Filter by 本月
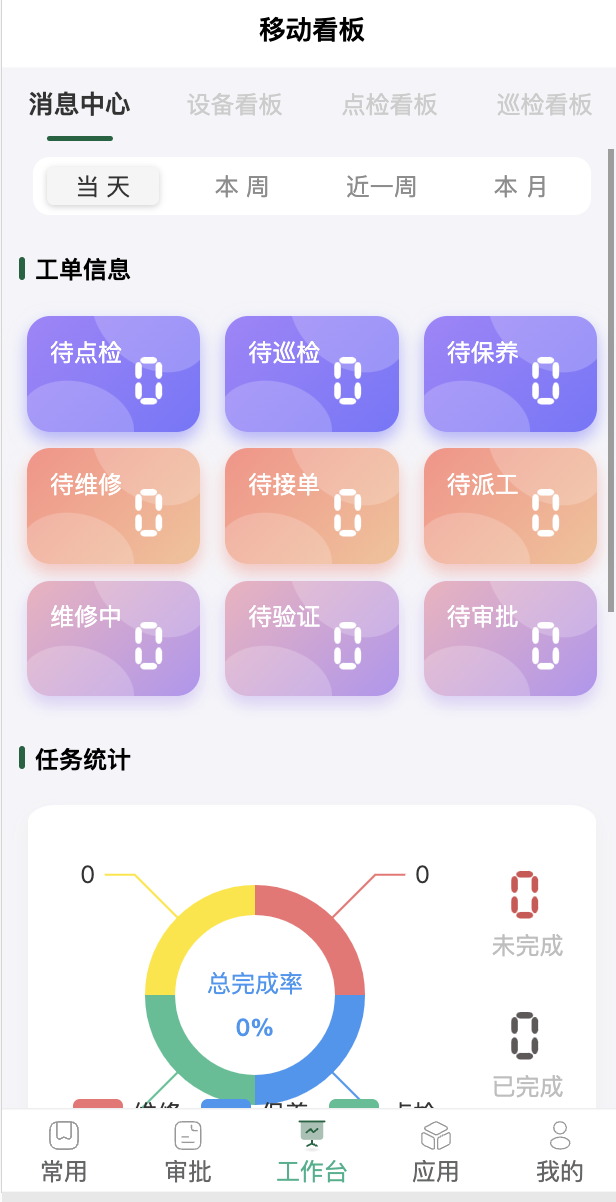 tap(520, 186)
